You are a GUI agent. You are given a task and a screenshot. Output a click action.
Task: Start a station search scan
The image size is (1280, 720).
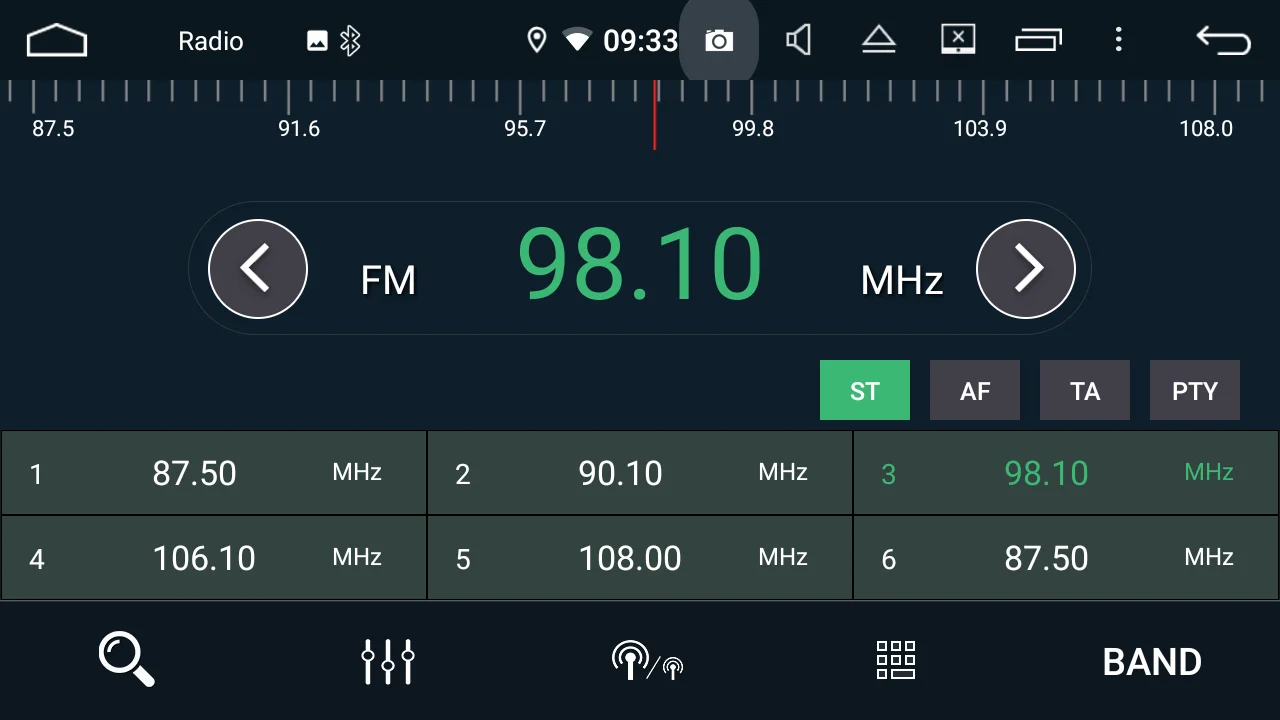pos(127,660)
